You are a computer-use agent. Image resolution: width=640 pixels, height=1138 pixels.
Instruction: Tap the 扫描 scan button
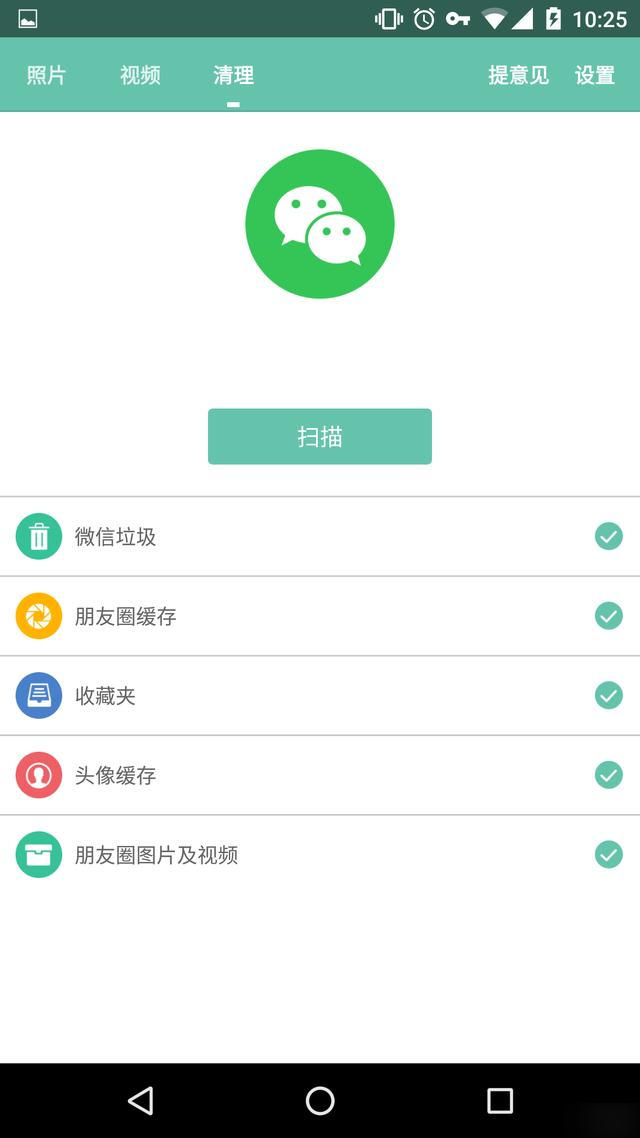[320, 436]
